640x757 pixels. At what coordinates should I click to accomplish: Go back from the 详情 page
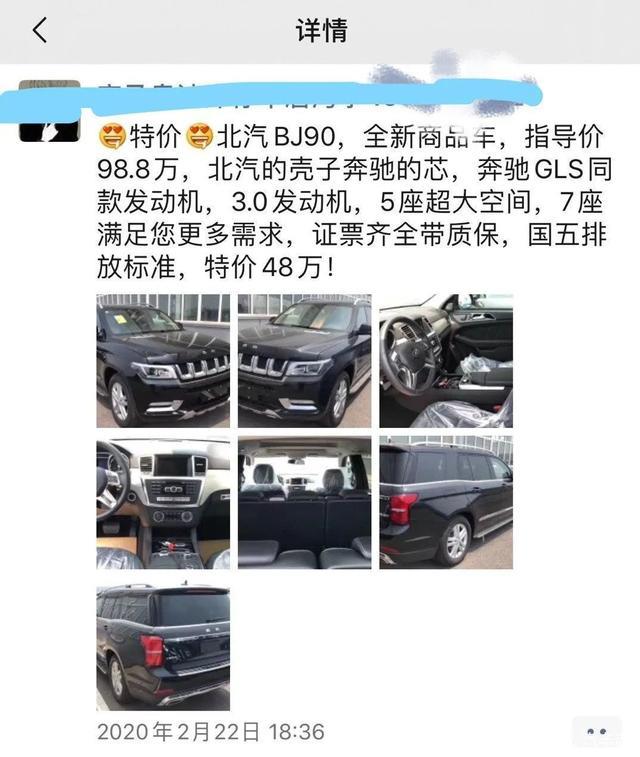coord(39,30)
